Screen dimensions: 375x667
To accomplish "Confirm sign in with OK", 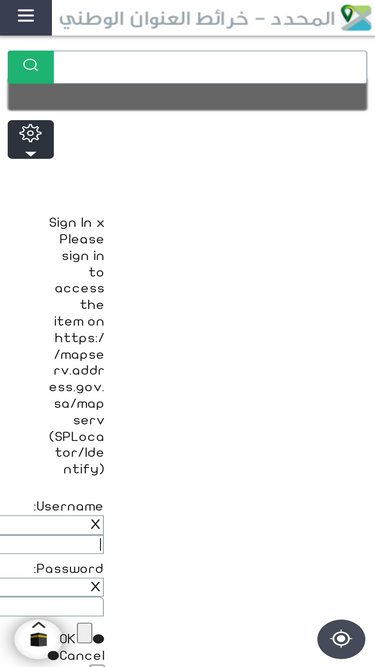I will point(67,639).
